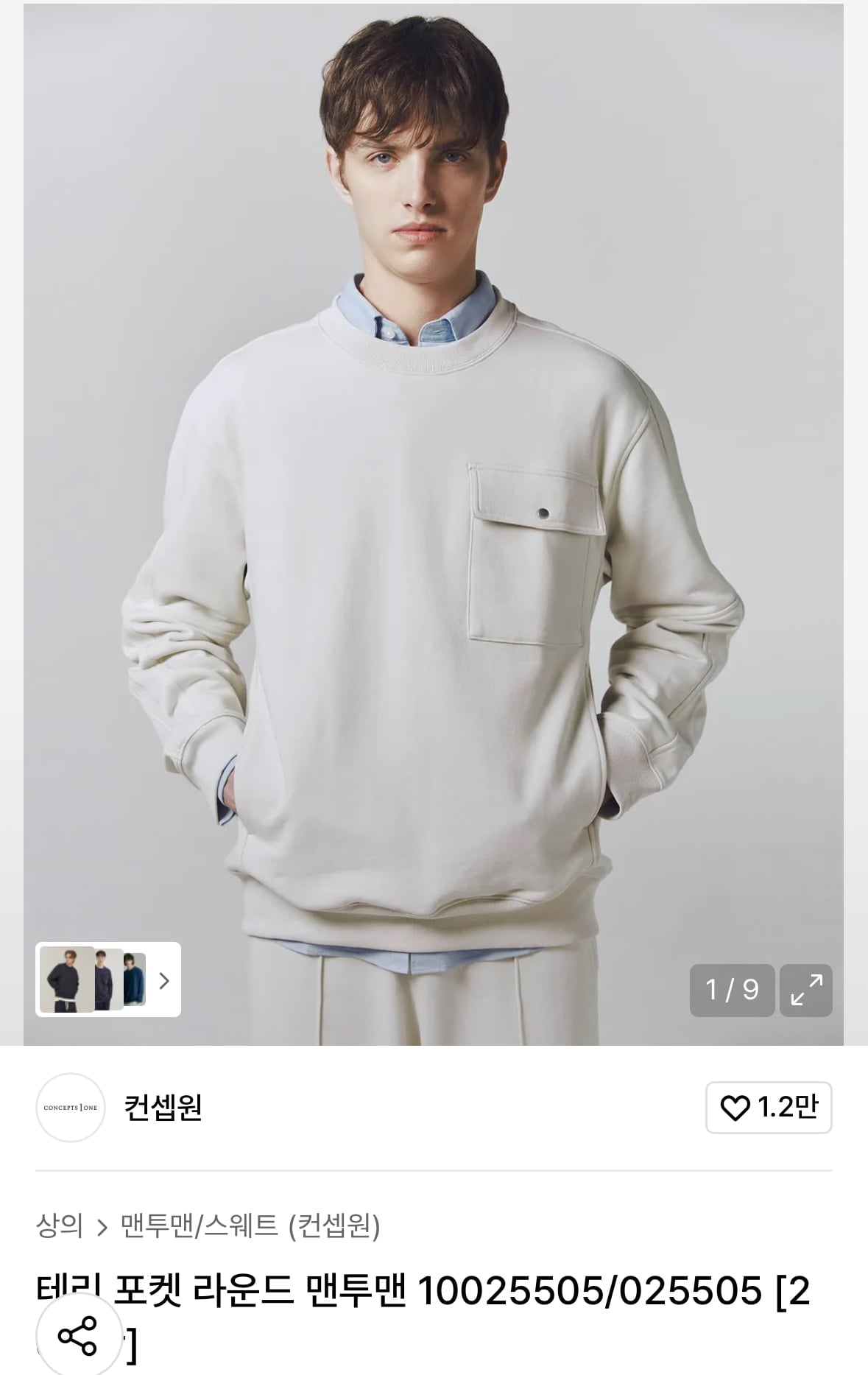Open the other color thumbnails strip
Viewport: 868px width, 1375px height.
click(163, 980)
